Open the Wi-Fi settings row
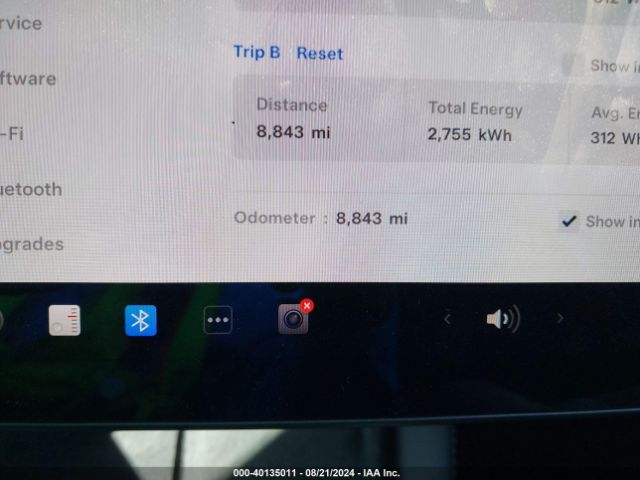The height and width of the screenshot is (480, 640). click(x=14, y=133)
